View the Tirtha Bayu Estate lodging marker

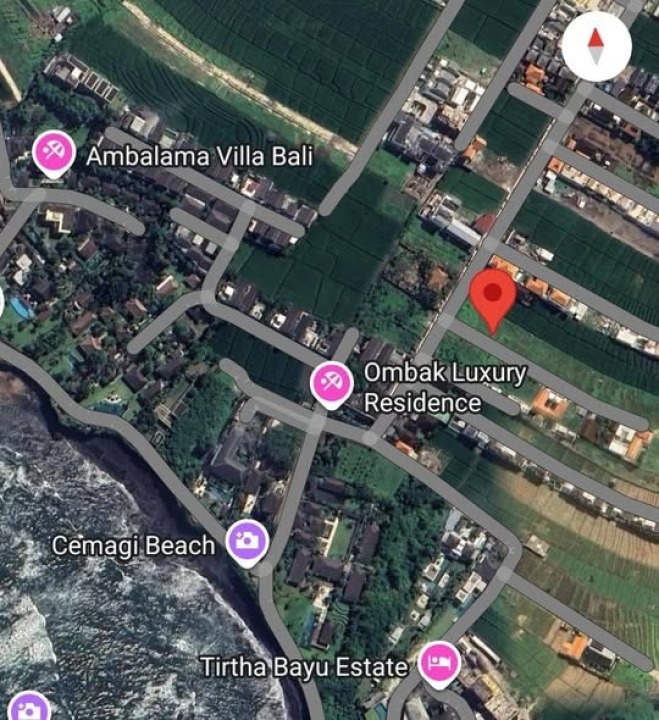coord(437,663)
